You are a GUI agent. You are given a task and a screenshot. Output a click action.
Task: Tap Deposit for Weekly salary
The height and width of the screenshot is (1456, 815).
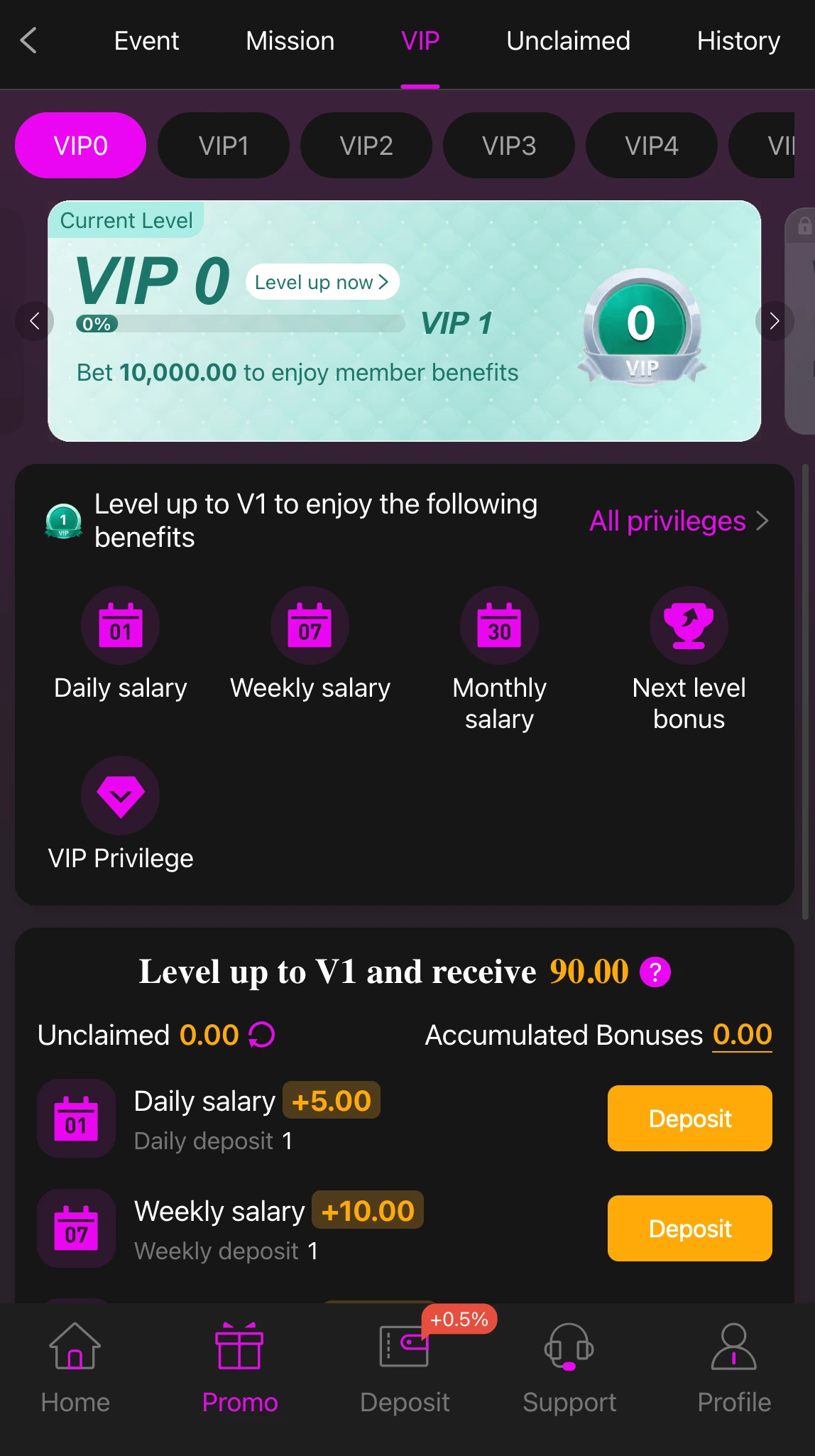(690, 1228)
